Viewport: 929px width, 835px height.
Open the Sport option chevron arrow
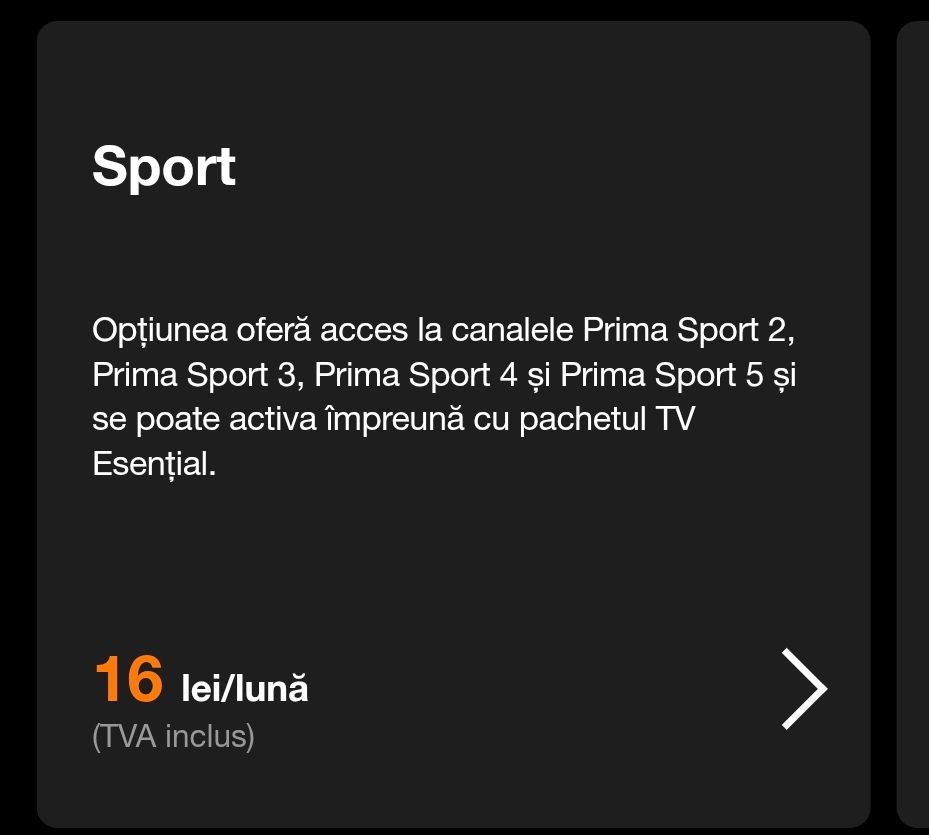click(804, 689)
